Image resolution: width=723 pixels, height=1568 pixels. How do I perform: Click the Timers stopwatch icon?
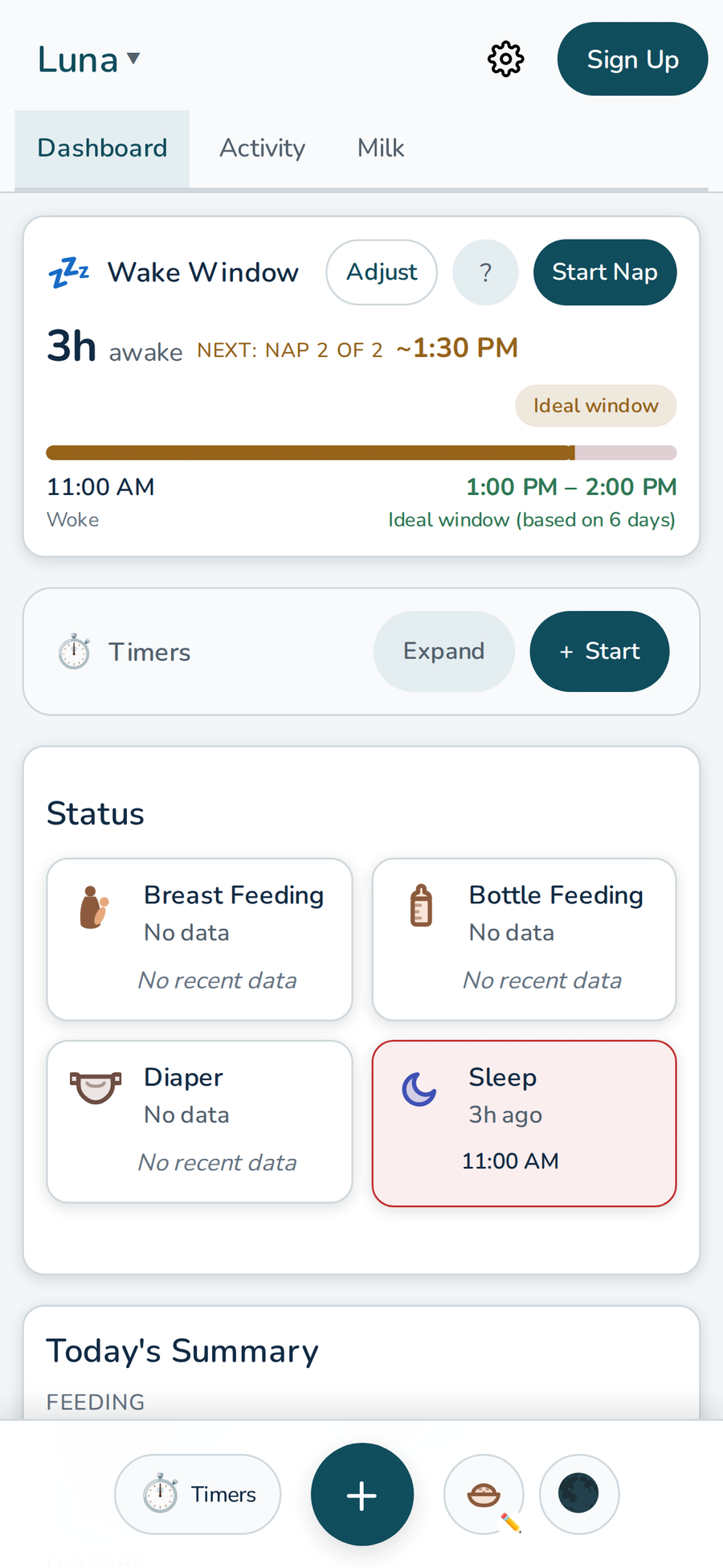[x=73, y=651]
